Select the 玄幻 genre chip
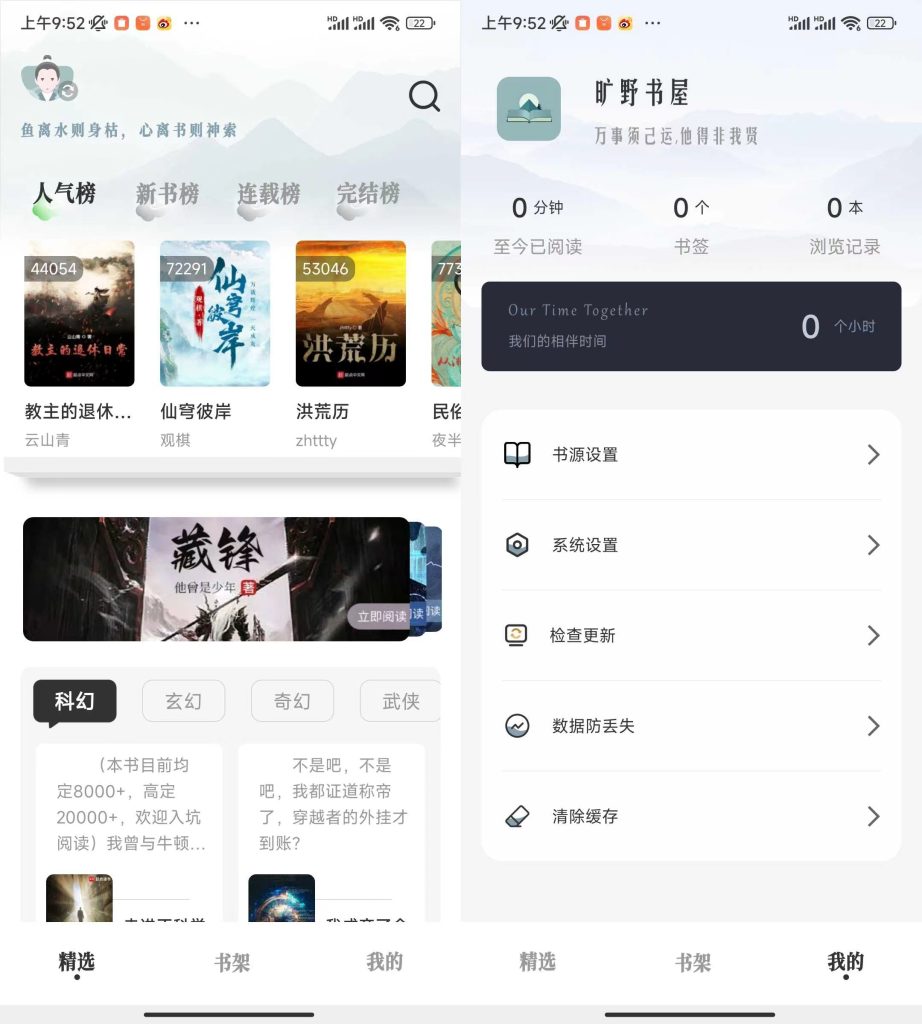 click(x=183, y=702)
